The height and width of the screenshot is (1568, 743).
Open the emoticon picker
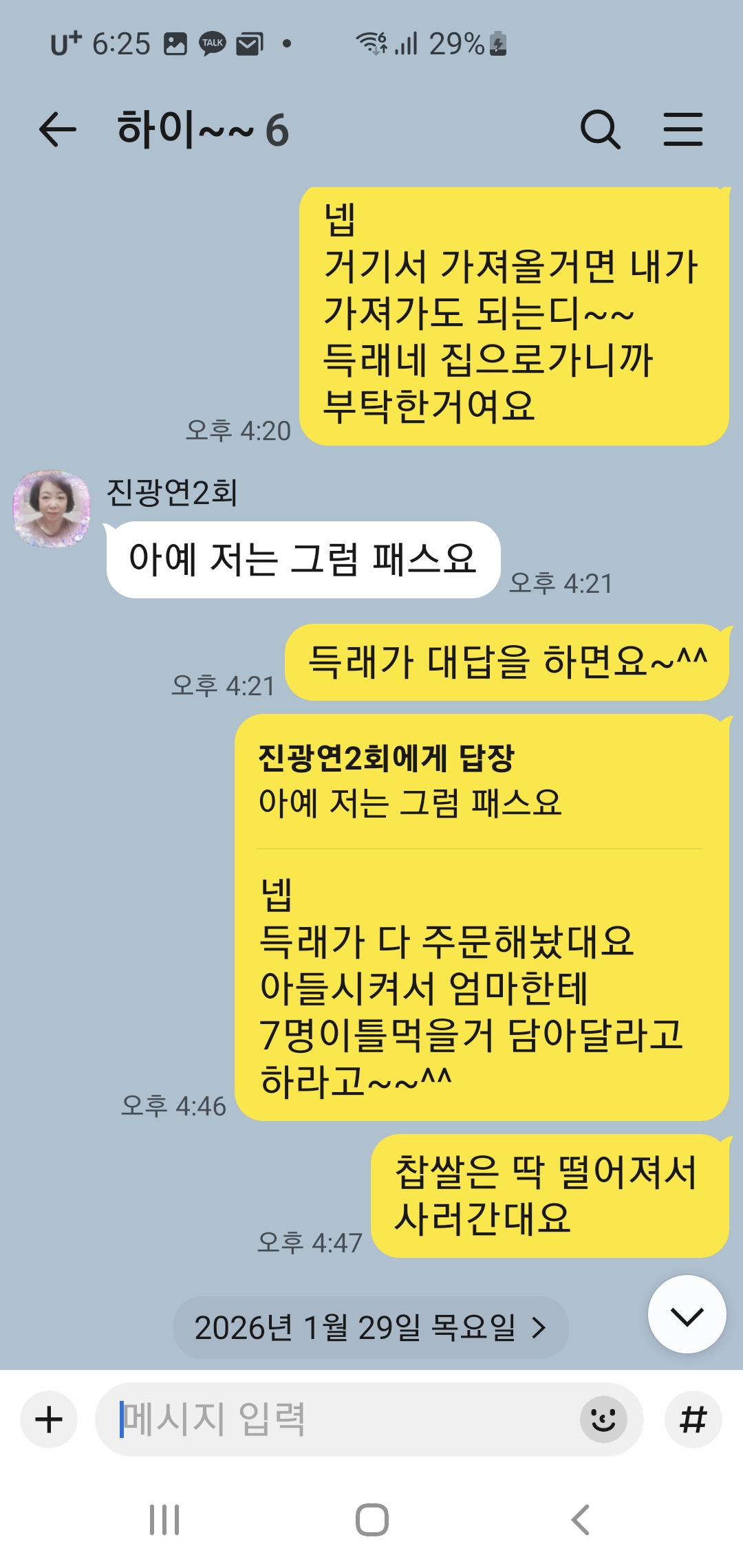tap(603, 1419)
